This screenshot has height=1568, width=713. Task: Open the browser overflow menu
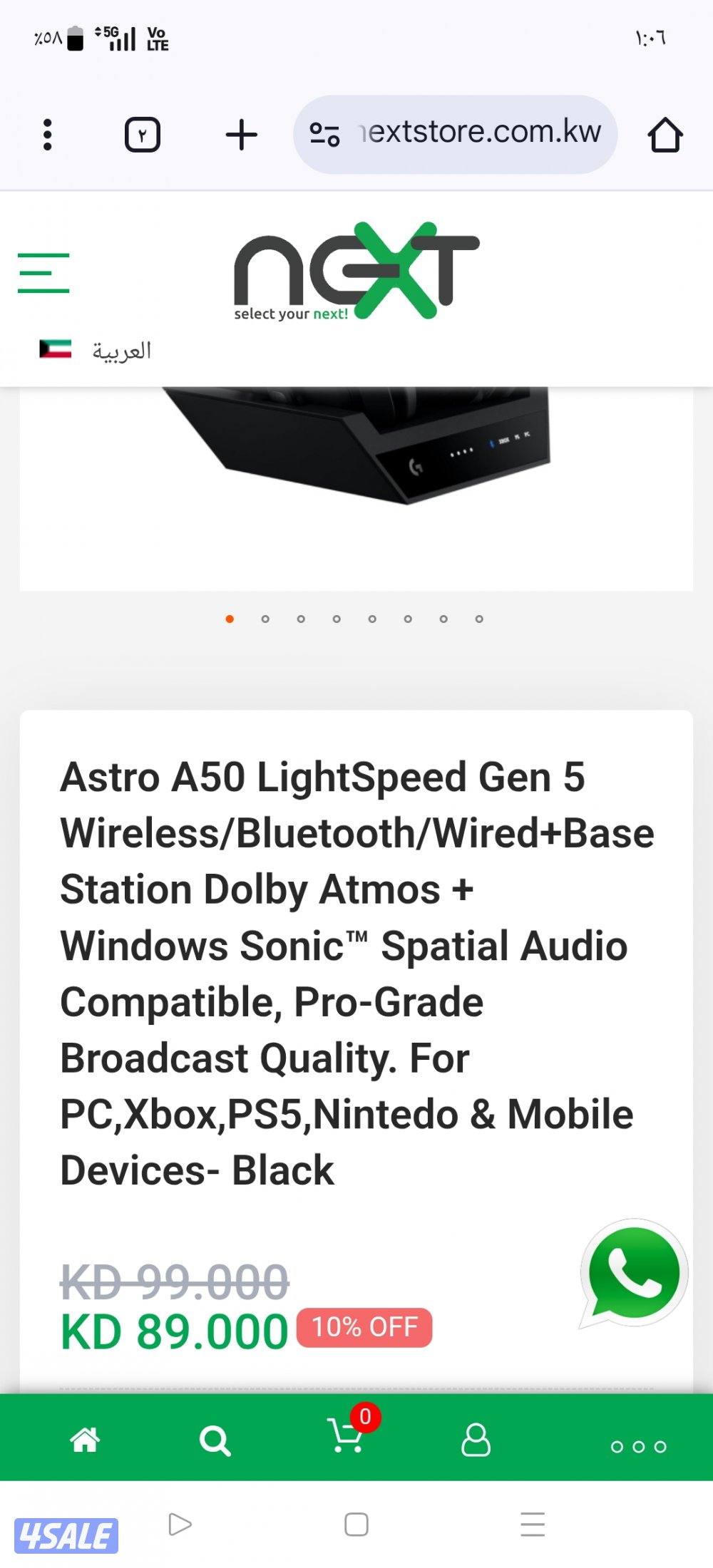(48, 135)
